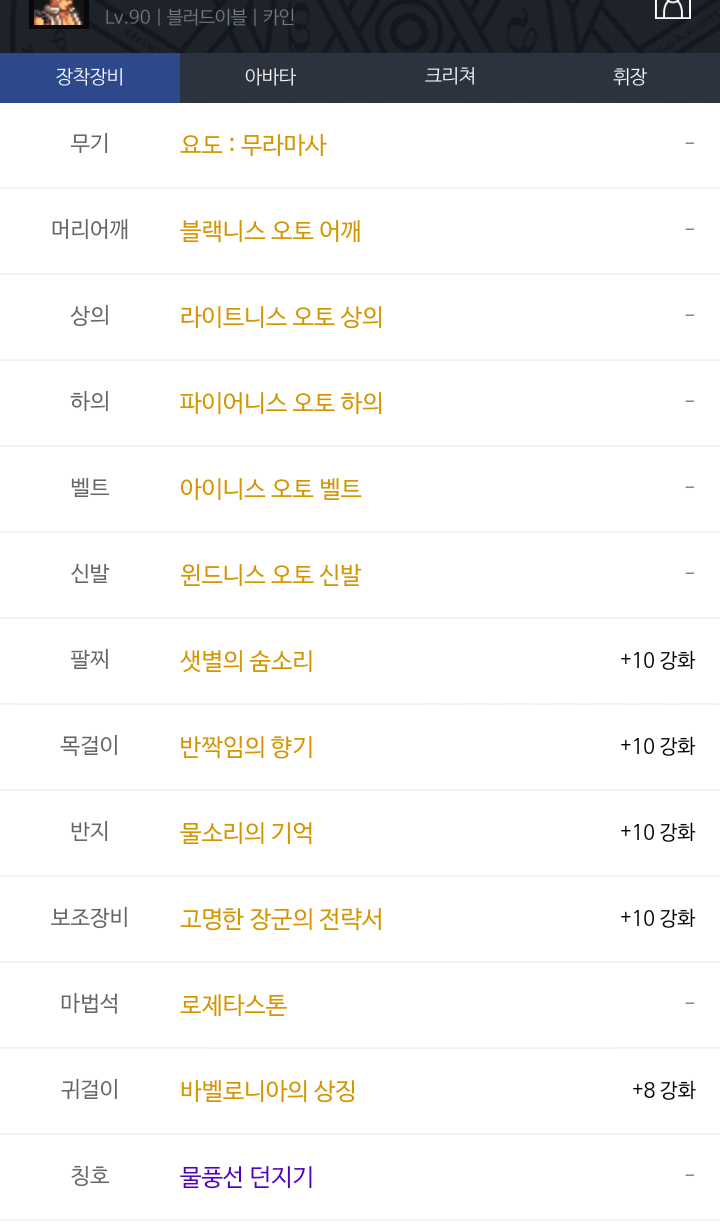Tap magic stone 로제타스톤
720x1227 pixels.
click(x=233, y=1005)
